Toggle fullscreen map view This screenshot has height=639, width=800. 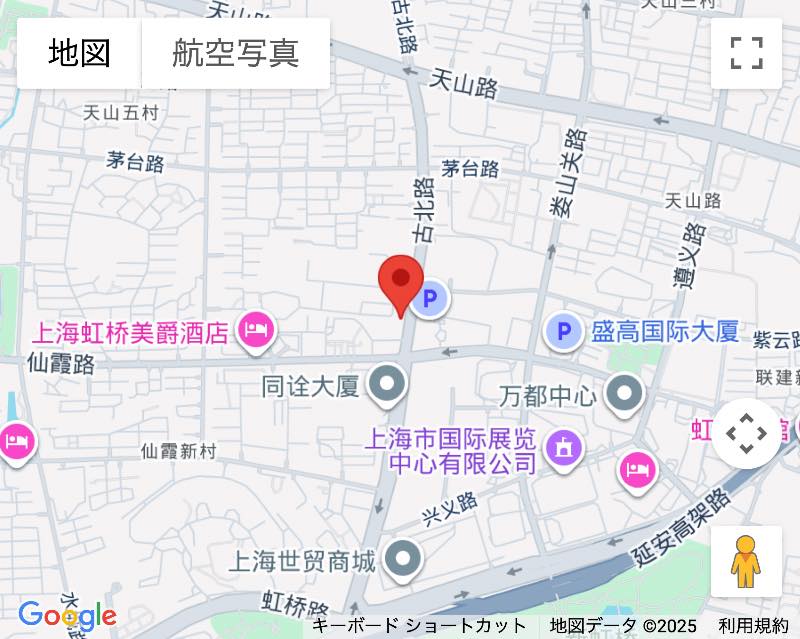pos(746,53)
